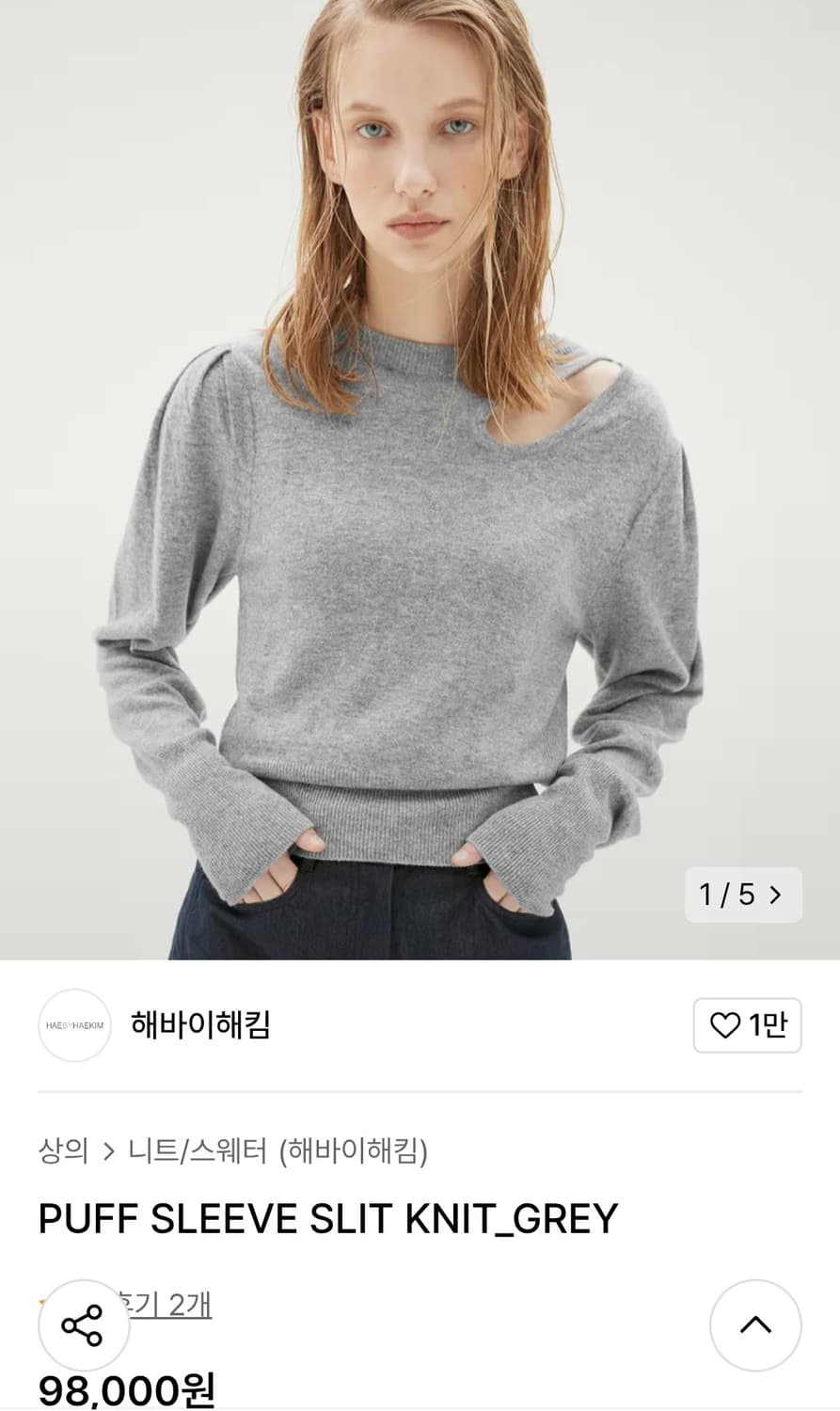Tap the heart outline icon
The height and width of the screenshot is (1411, 840).
pyautogui.click(x=724, y=1024)
